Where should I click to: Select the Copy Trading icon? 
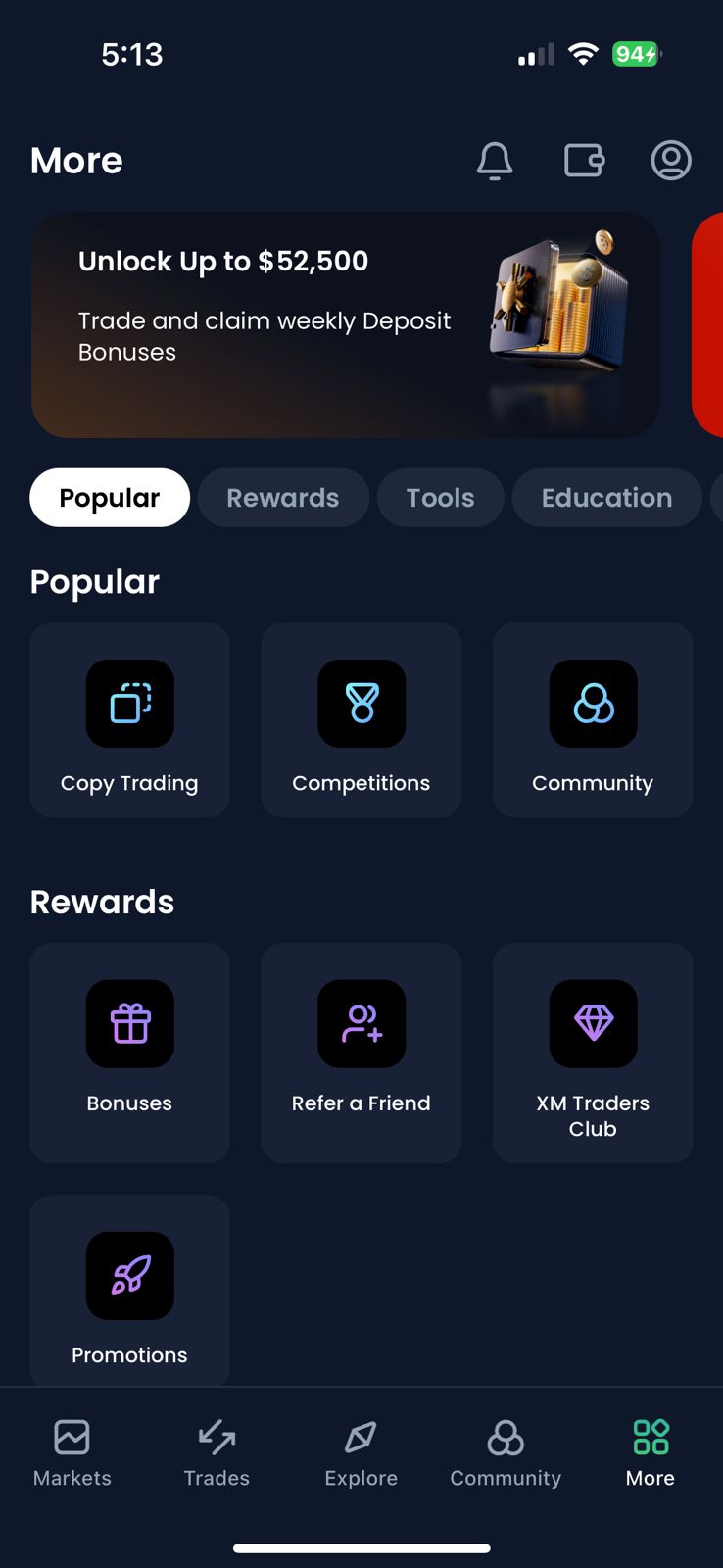(x=129, y=704)
